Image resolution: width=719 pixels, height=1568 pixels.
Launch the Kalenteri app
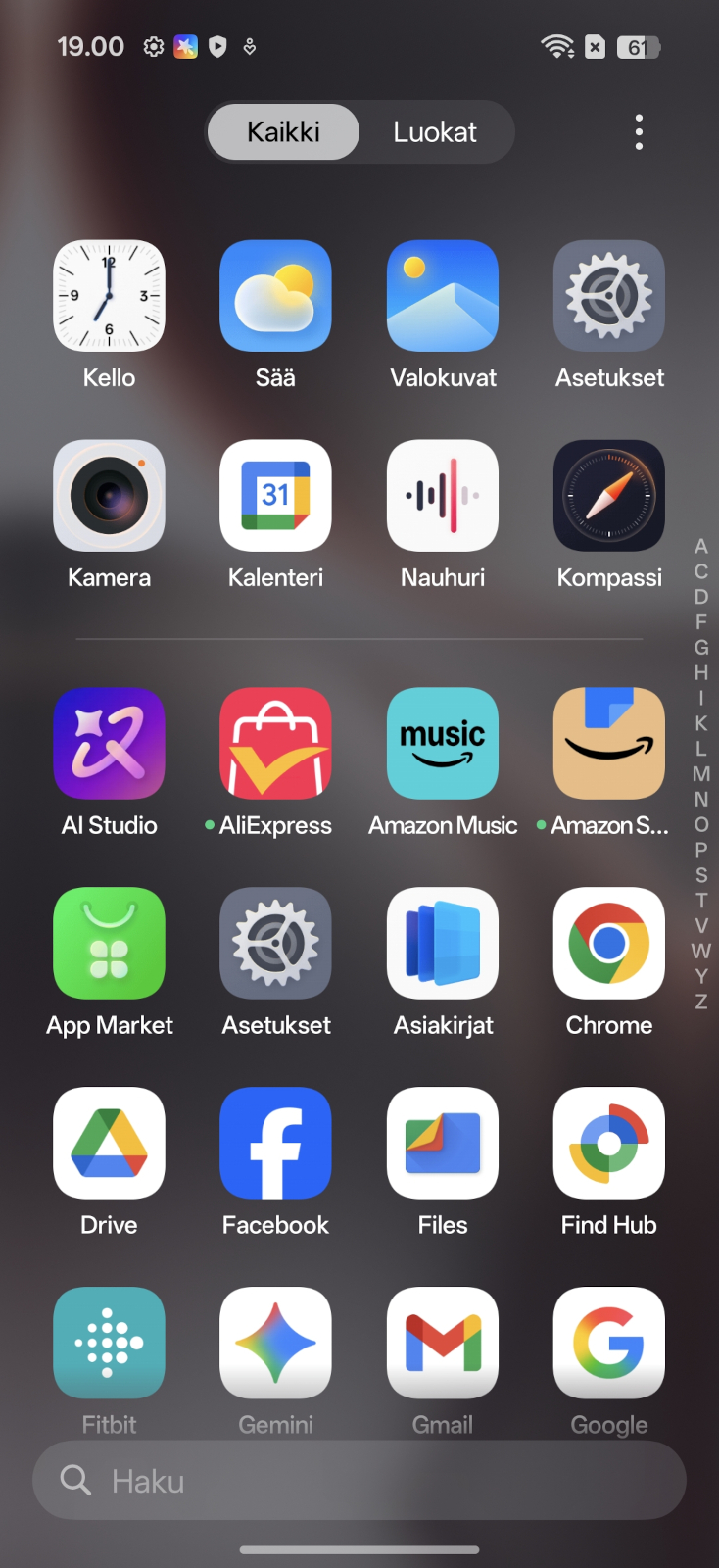coord(275,496)
